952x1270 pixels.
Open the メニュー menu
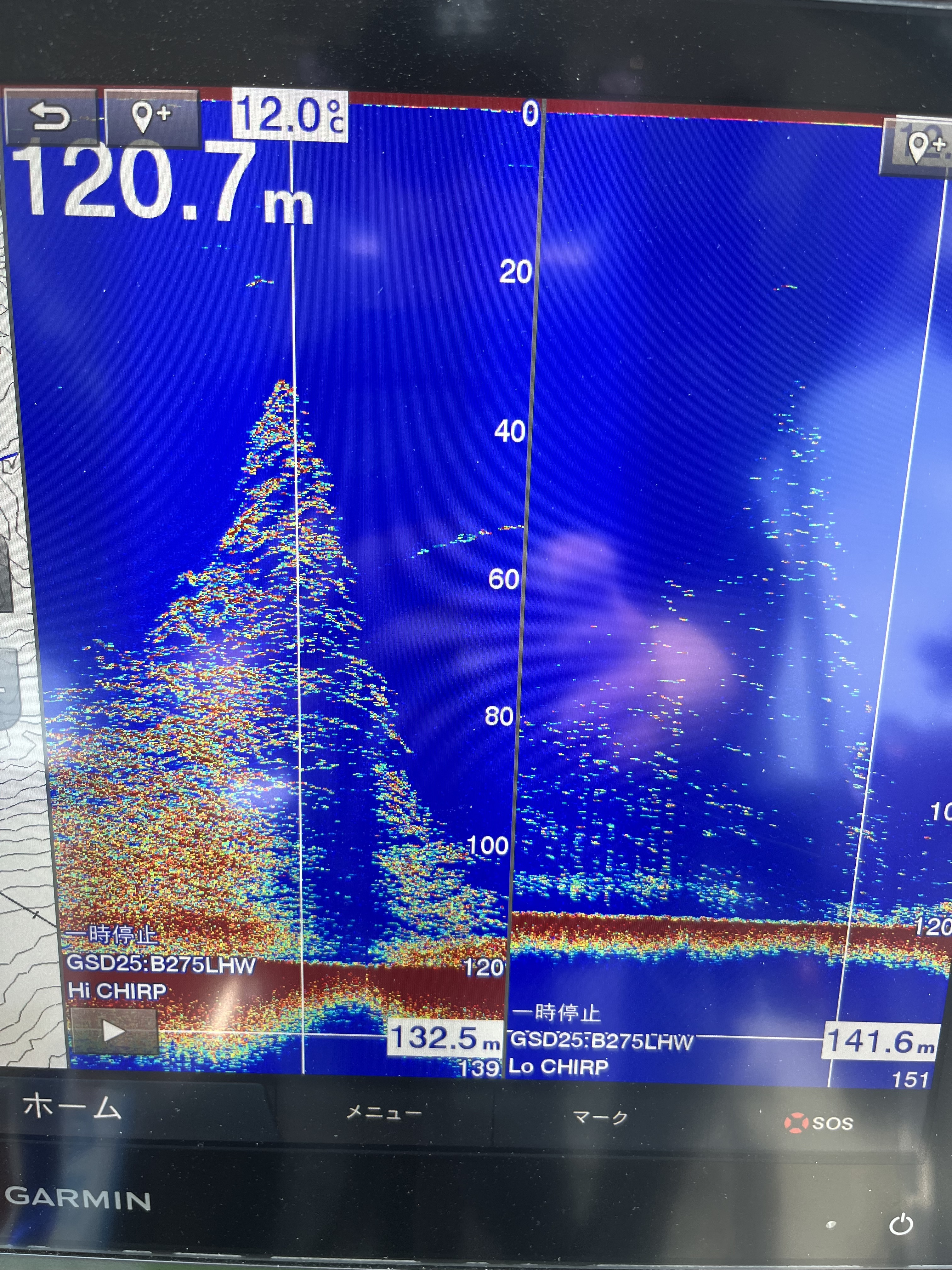[x=384, y=1113]
